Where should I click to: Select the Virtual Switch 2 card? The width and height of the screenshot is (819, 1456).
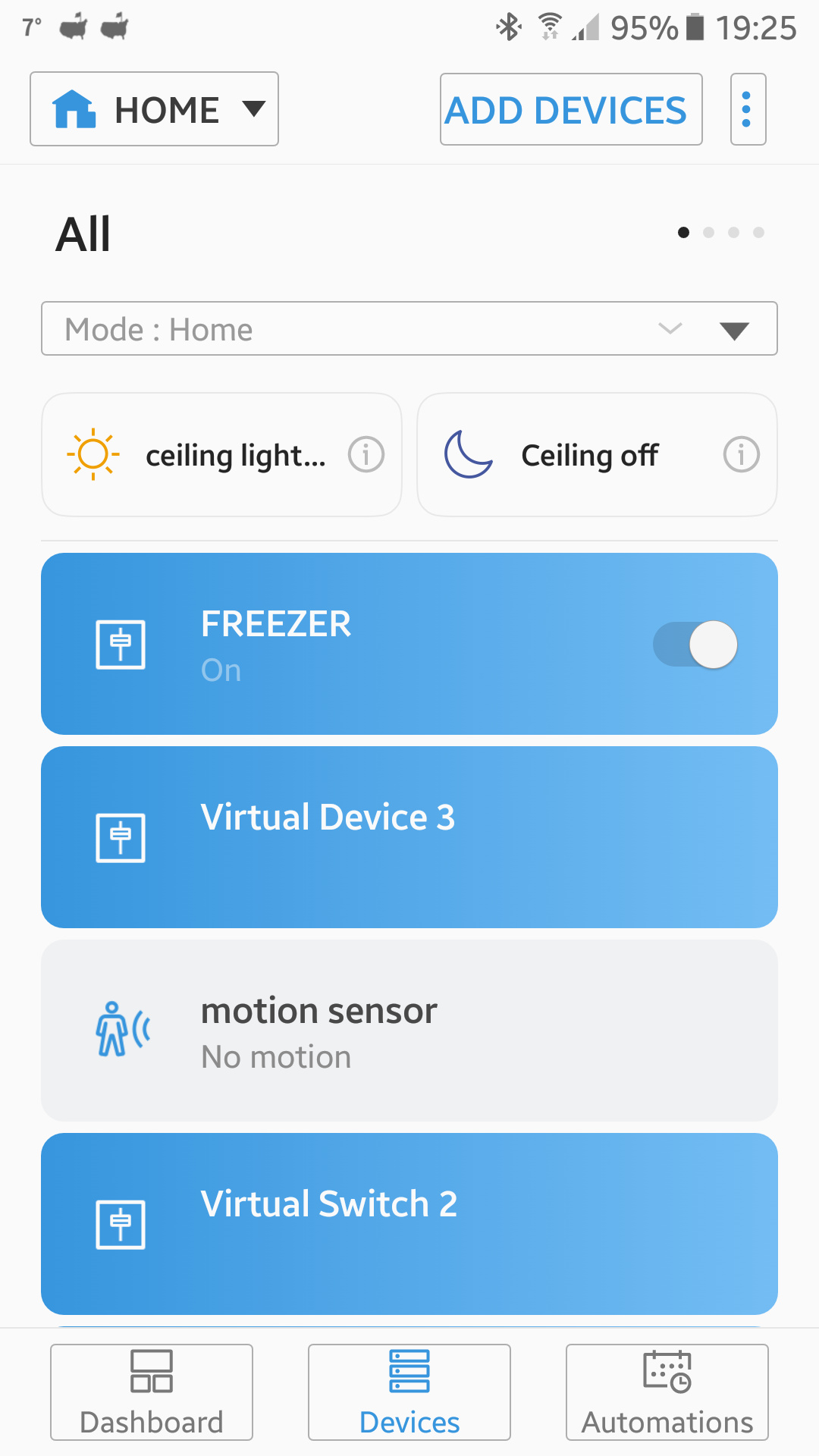click(409, 1224)
